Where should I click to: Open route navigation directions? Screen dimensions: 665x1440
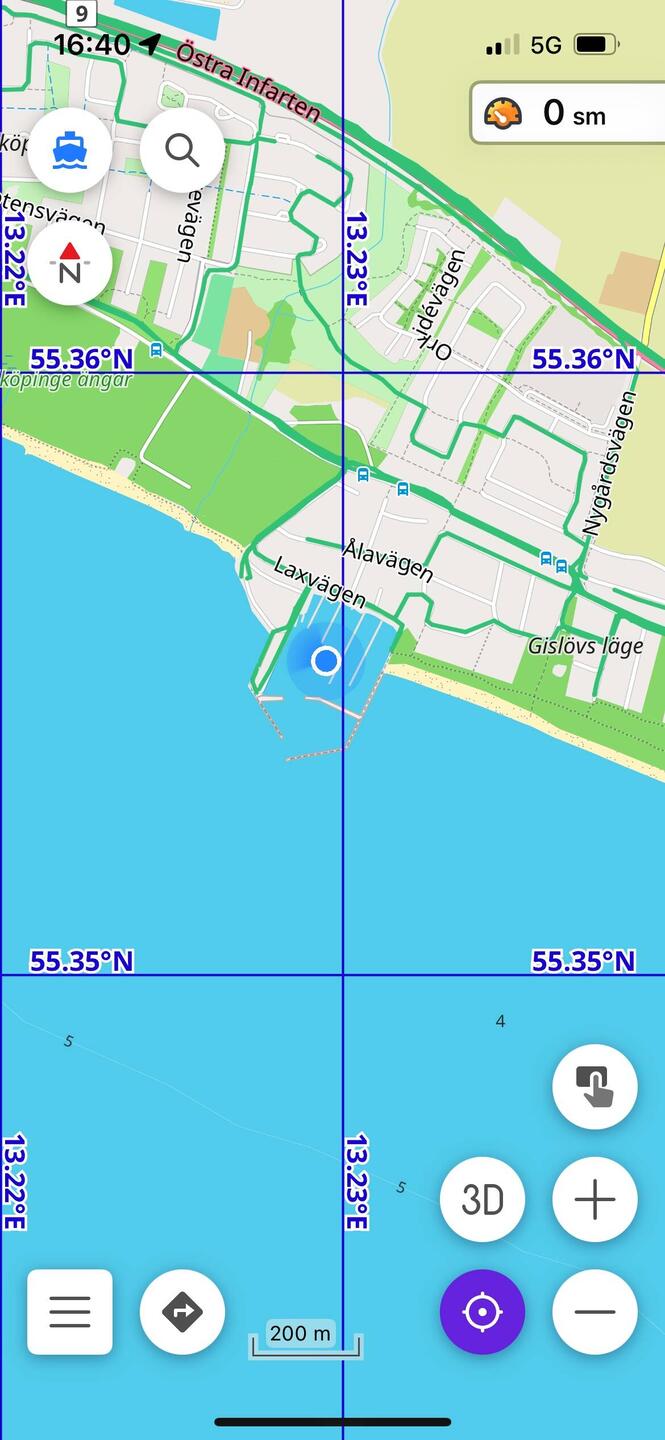click(x=182, y=1311)
